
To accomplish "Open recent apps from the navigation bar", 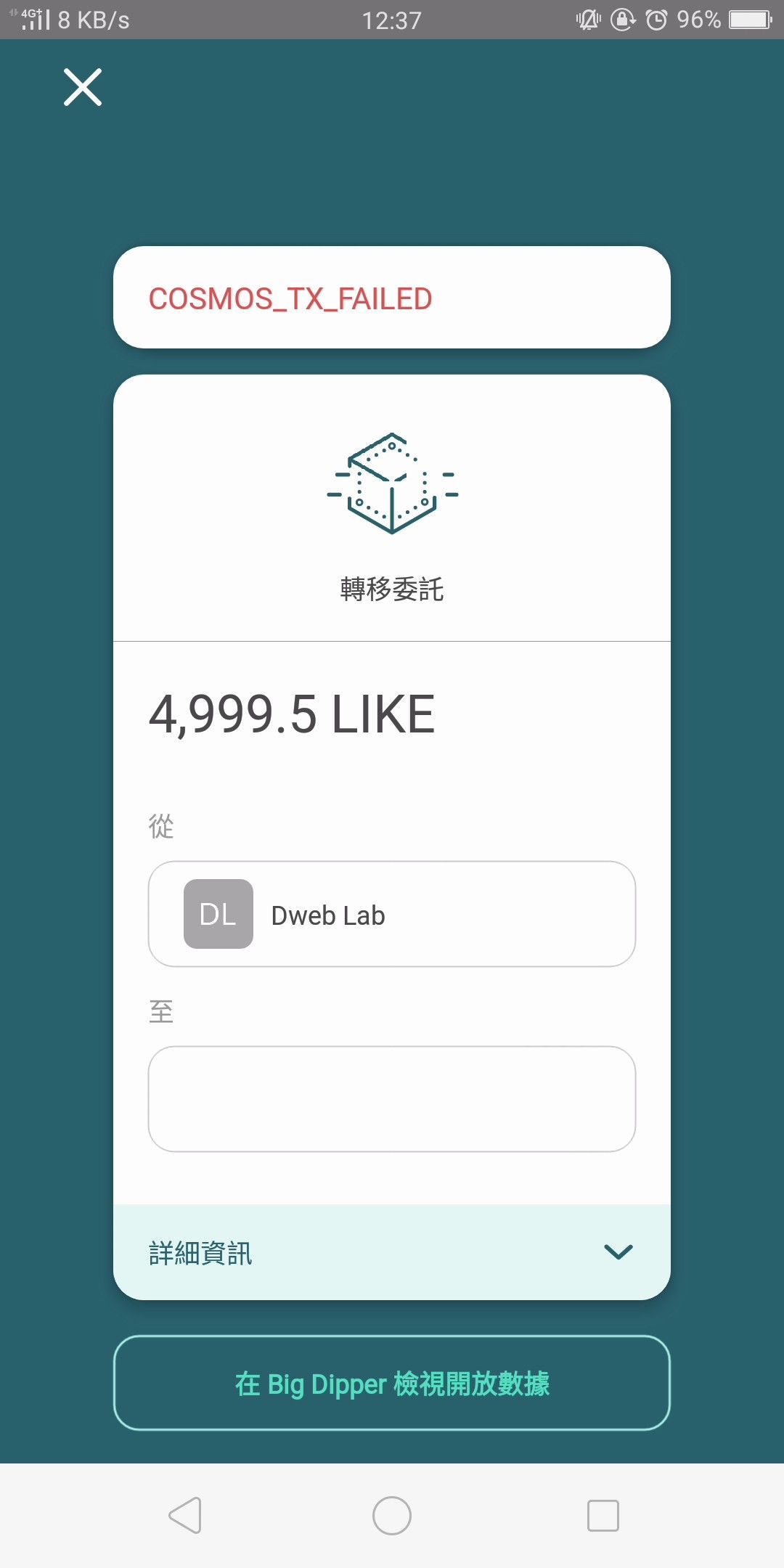I will tap(603, 1516).
